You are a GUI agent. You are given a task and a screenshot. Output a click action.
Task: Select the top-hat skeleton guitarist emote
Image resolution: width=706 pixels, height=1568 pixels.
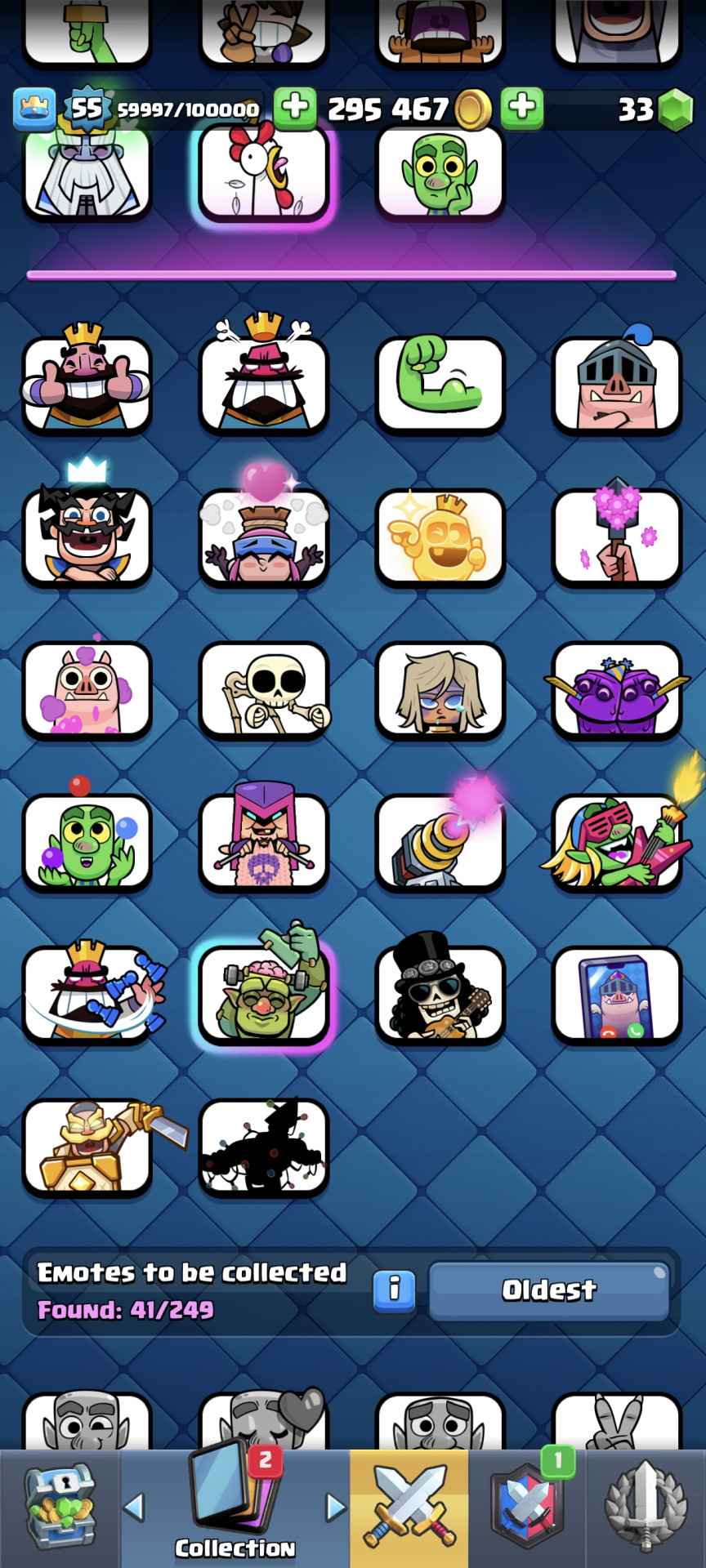coord(440,993)
